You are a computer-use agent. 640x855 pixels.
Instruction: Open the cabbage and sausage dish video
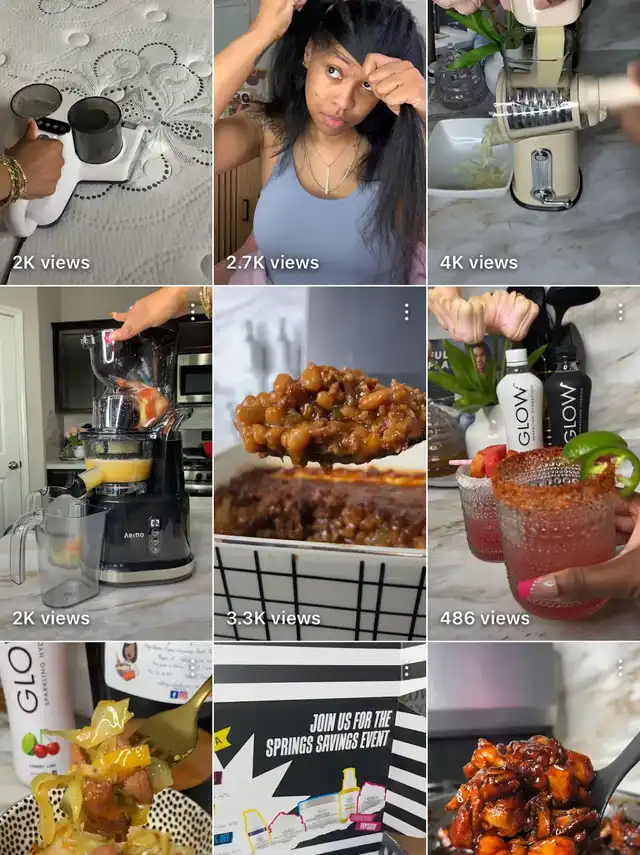coord(105,760)
